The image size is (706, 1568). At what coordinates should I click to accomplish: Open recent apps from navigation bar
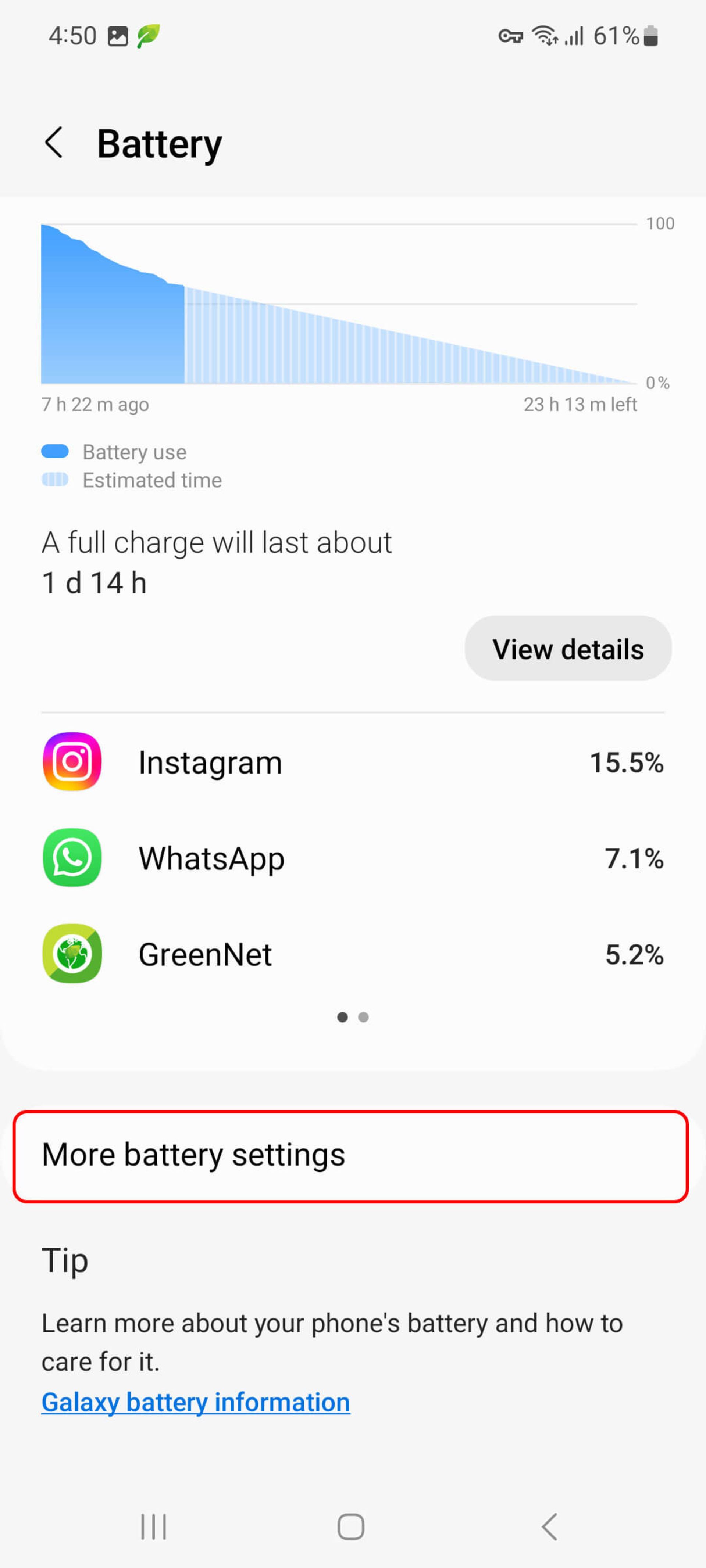click(153, 1526)
